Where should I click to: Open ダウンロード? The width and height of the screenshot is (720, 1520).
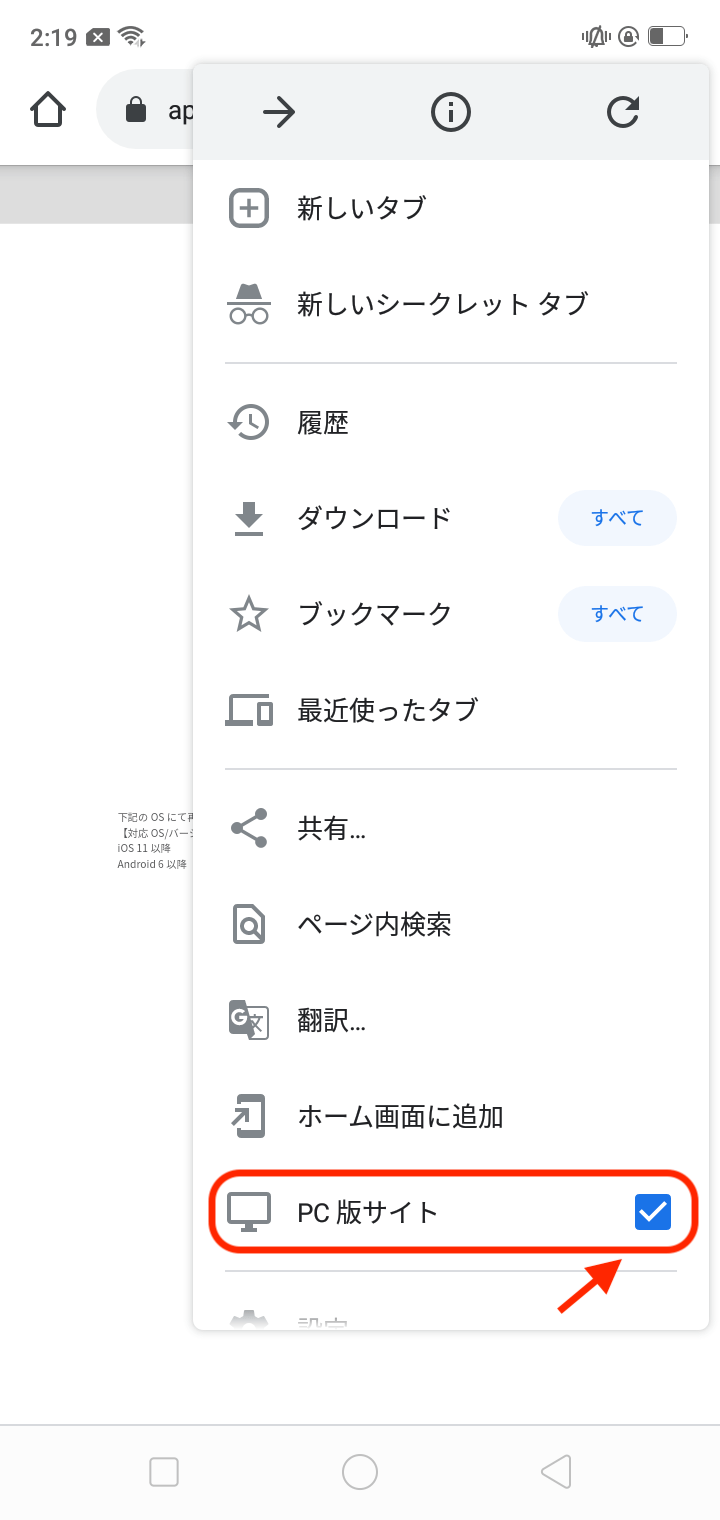tap(375, 518)
